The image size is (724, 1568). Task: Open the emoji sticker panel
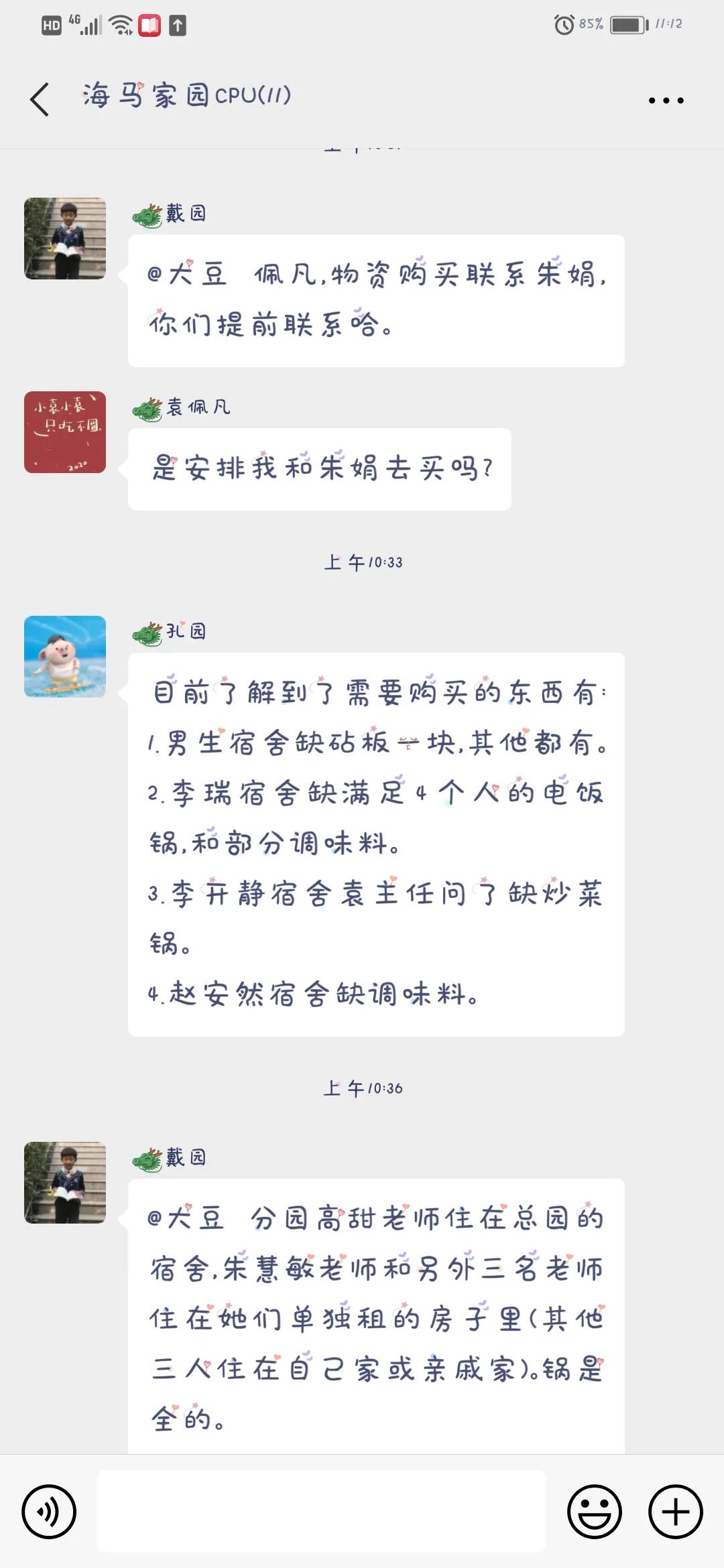[x=594, y=1512]
